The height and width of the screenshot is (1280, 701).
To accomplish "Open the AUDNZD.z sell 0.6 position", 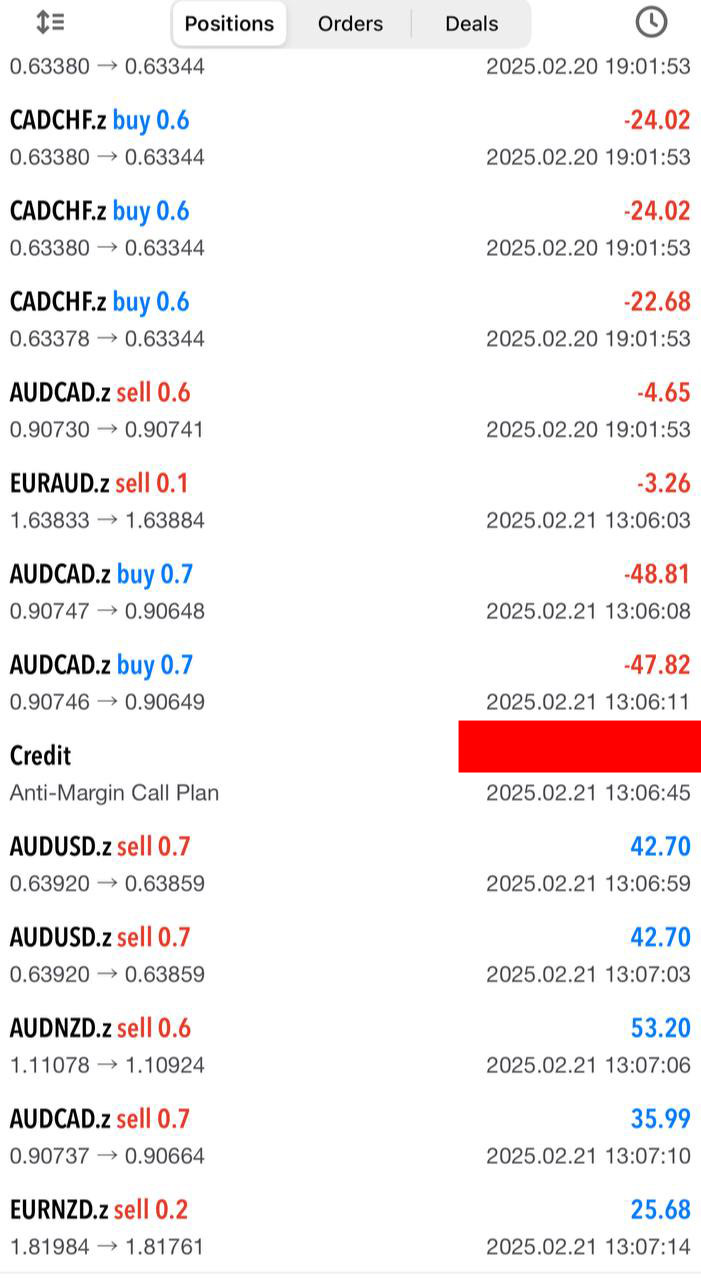I will [x=350, y=1046].
